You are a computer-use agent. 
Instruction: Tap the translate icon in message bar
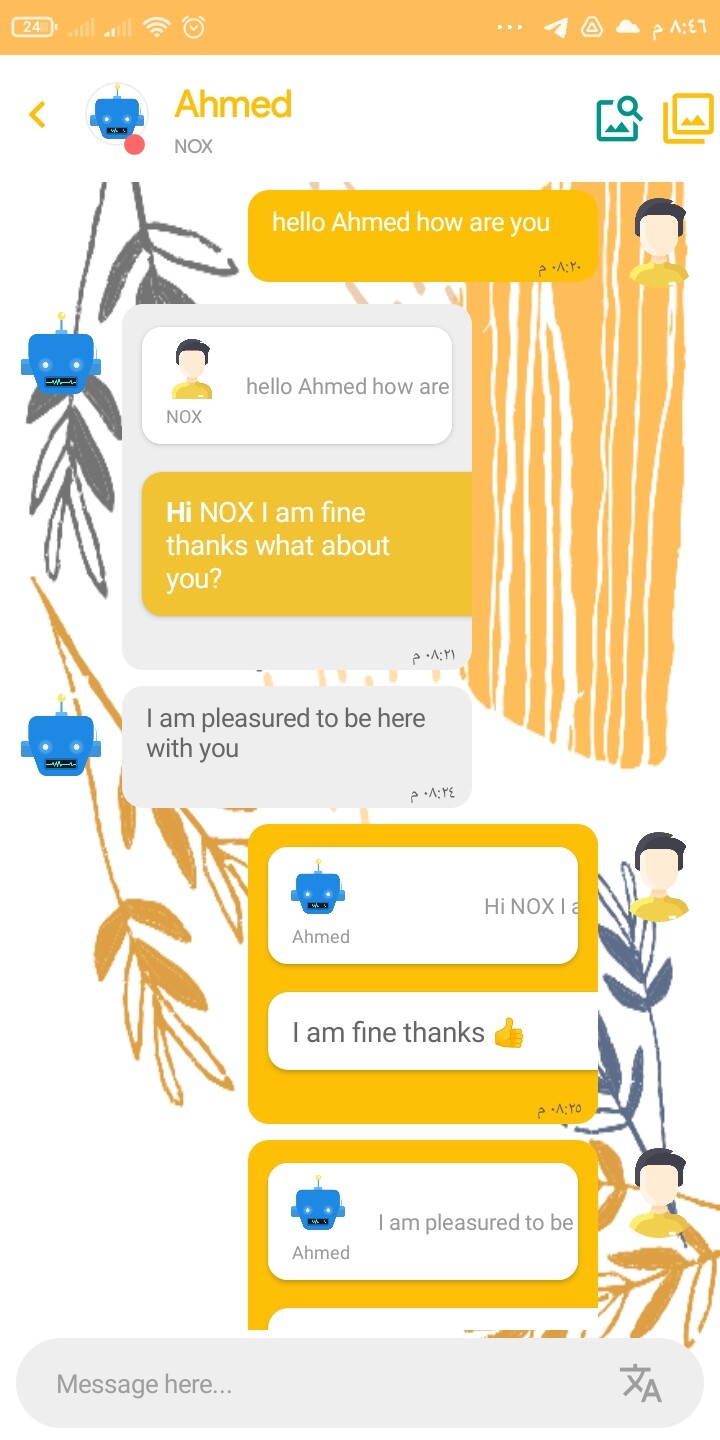[x=641, y=1384]
